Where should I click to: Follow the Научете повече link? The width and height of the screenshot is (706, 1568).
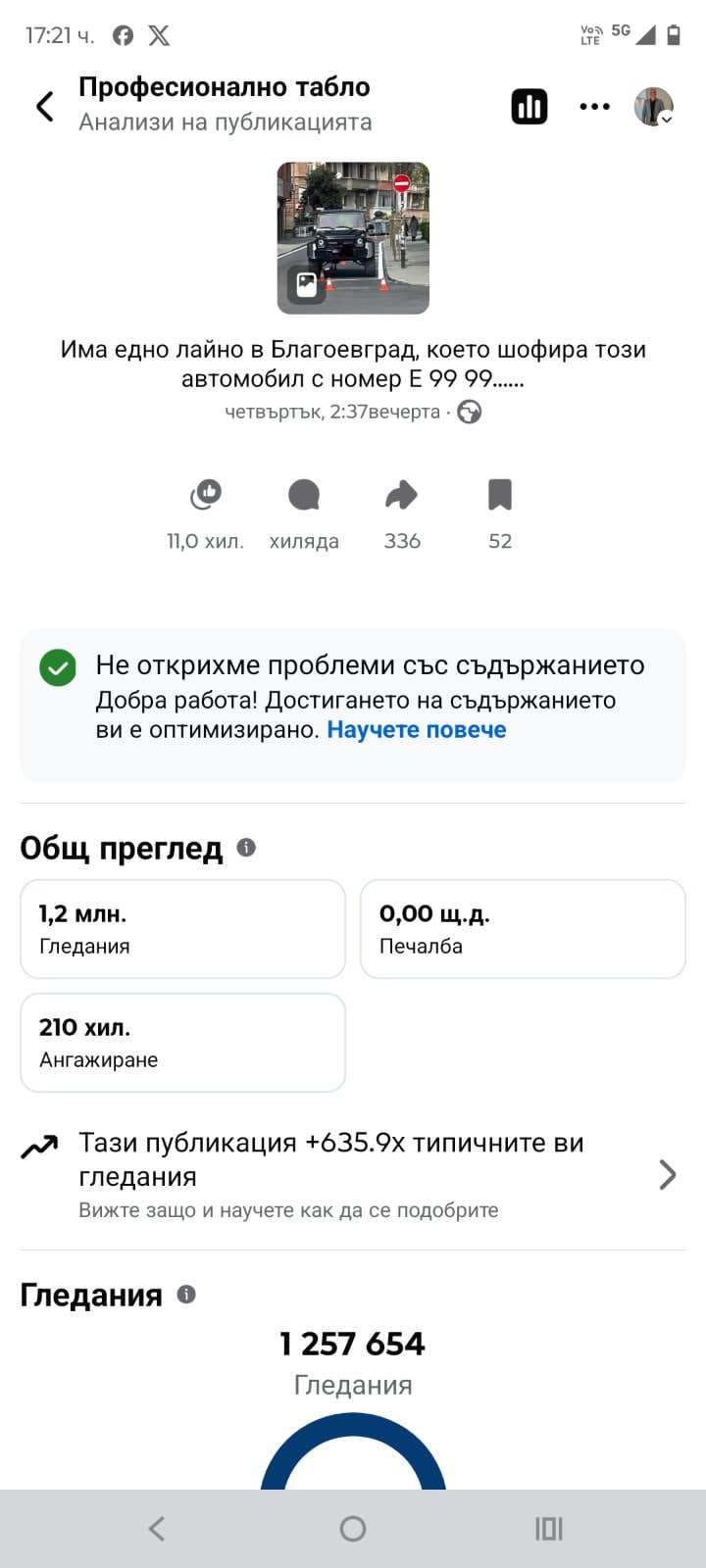pos(417,730)
